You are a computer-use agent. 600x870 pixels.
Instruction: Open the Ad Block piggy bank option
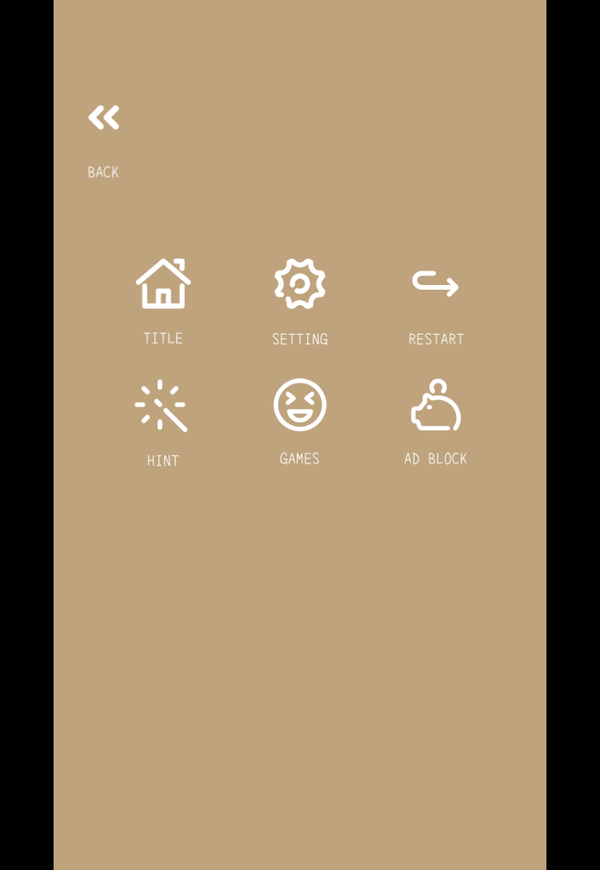(436, 405)
